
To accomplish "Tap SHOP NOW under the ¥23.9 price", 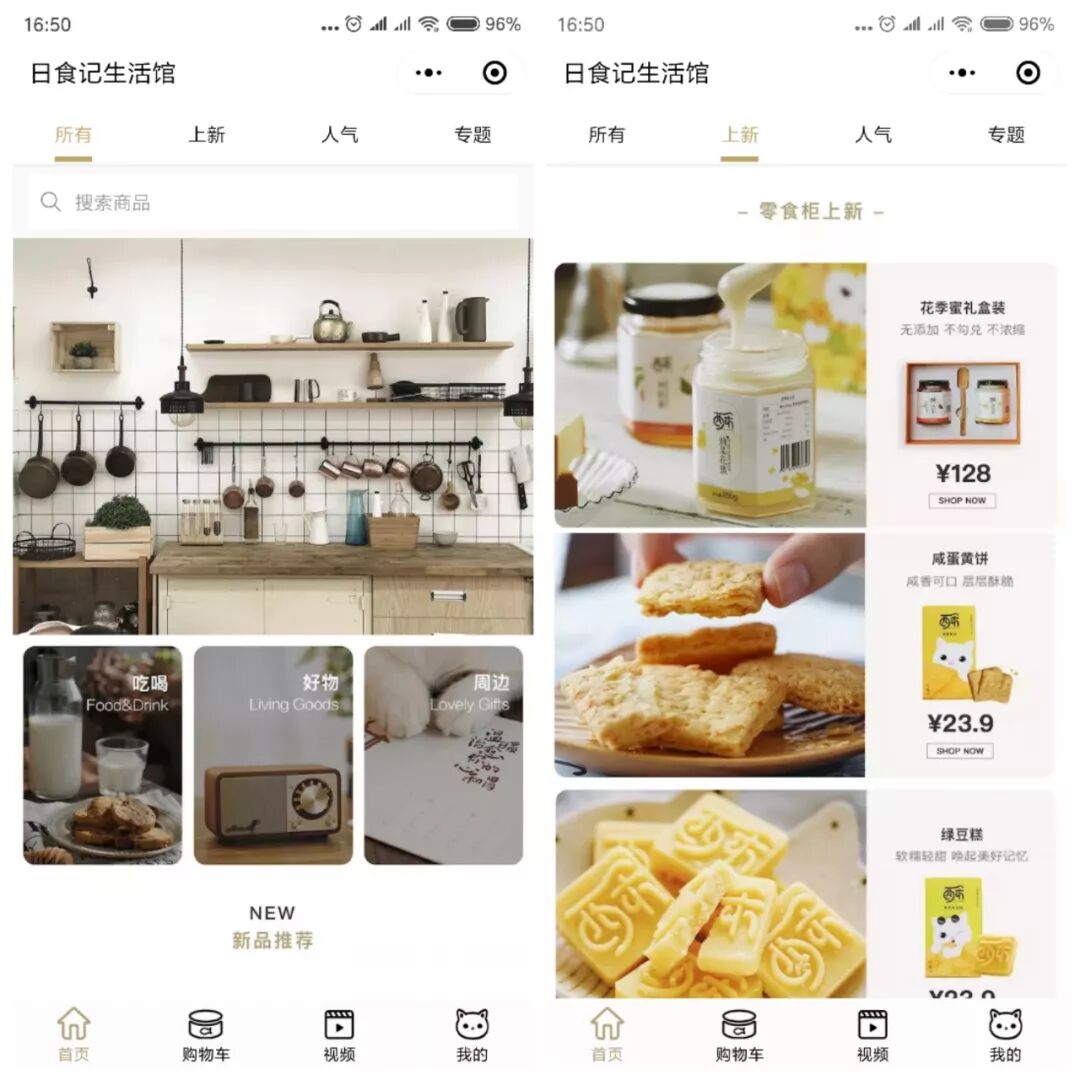I will pos(960,750).
